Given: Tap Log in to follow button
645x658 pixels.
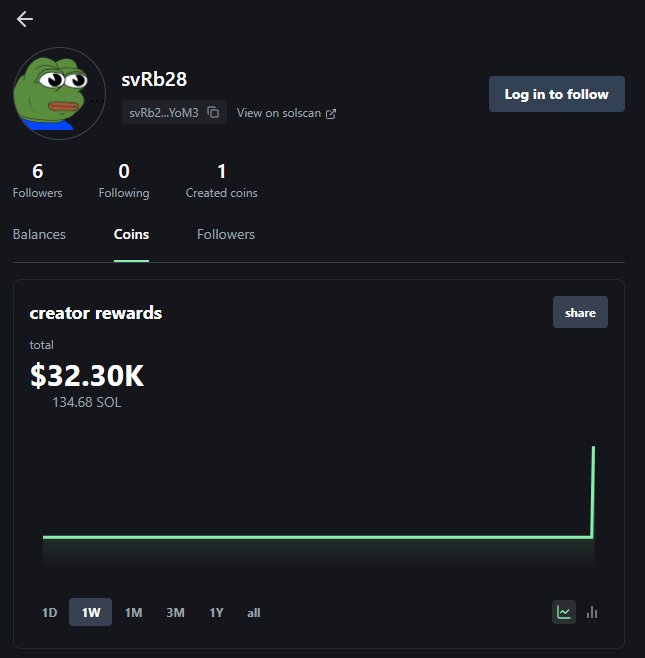Looking at the screenshot, I should tap(556, 94).
